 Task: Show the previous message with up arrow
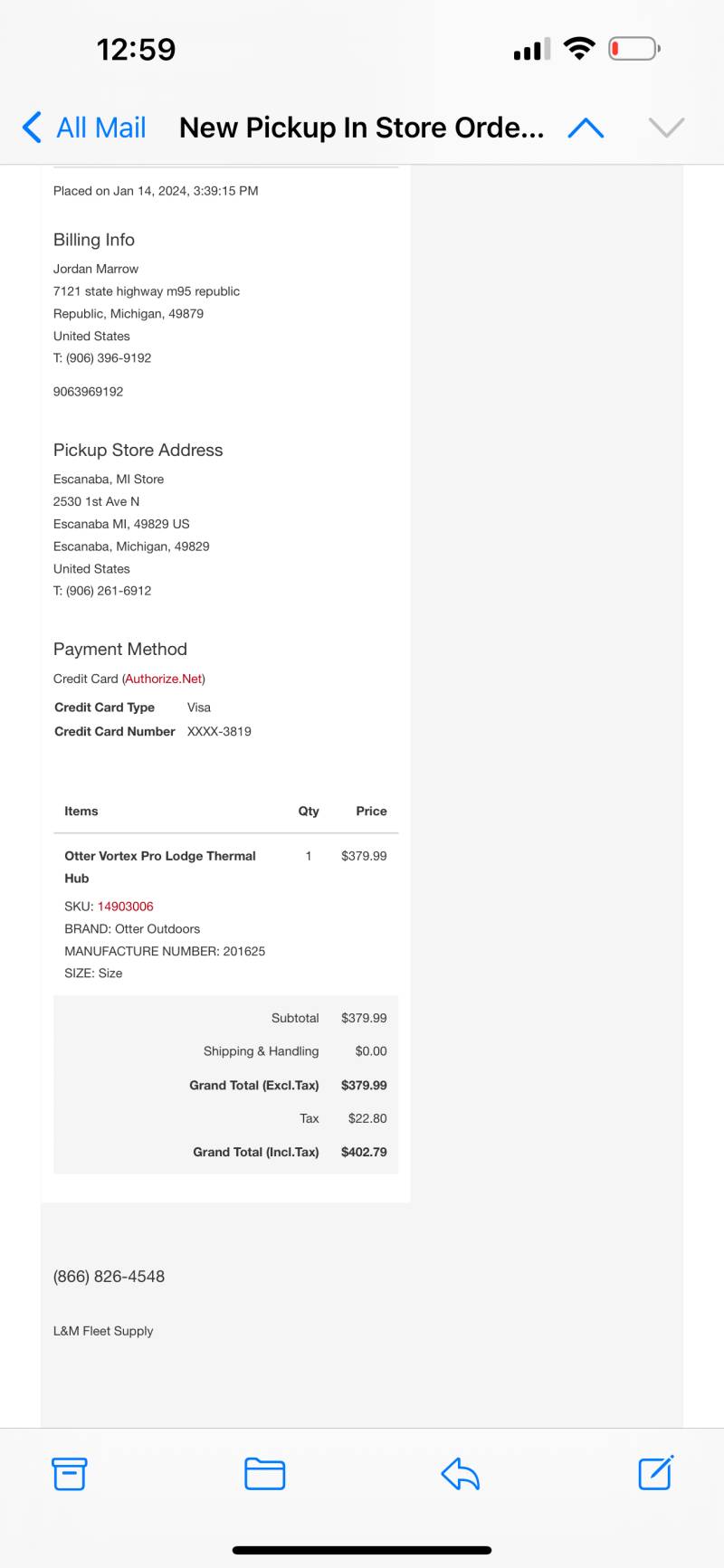click(x=586, y=128)
